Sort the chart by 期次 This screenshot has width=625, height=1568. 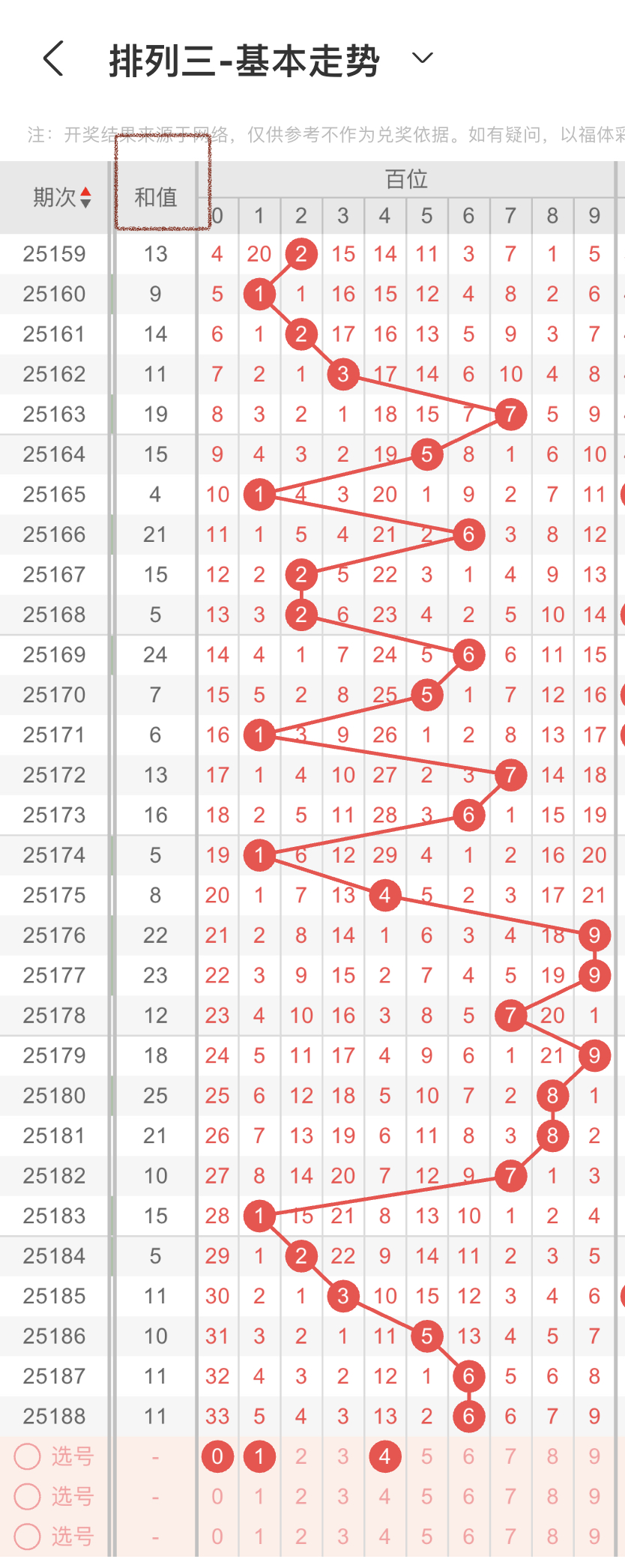coord(61,197)
